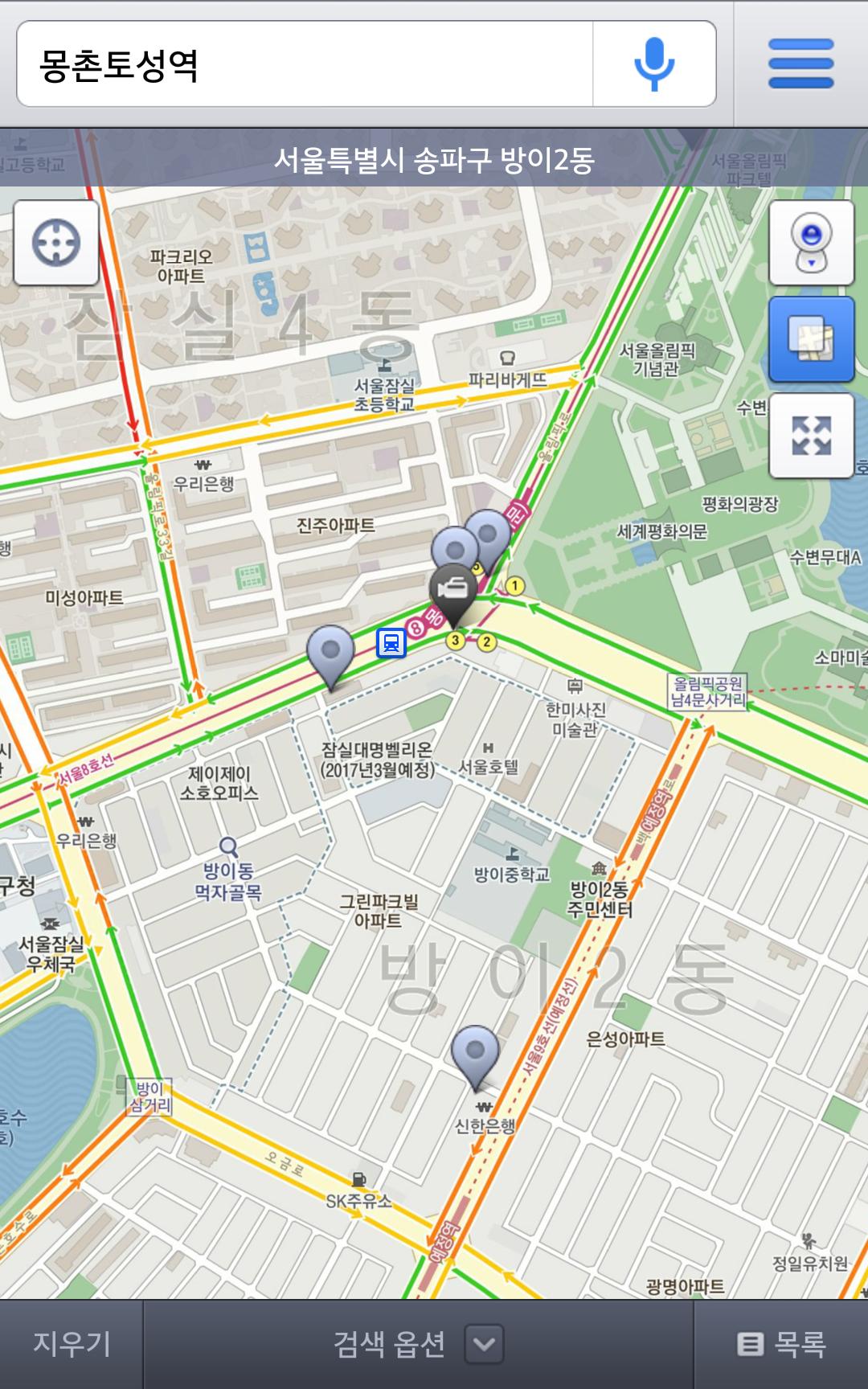868x1389 pixels.
Task: Toggle the map layers button
Action: pyautogui.click(x=811, y=339)
